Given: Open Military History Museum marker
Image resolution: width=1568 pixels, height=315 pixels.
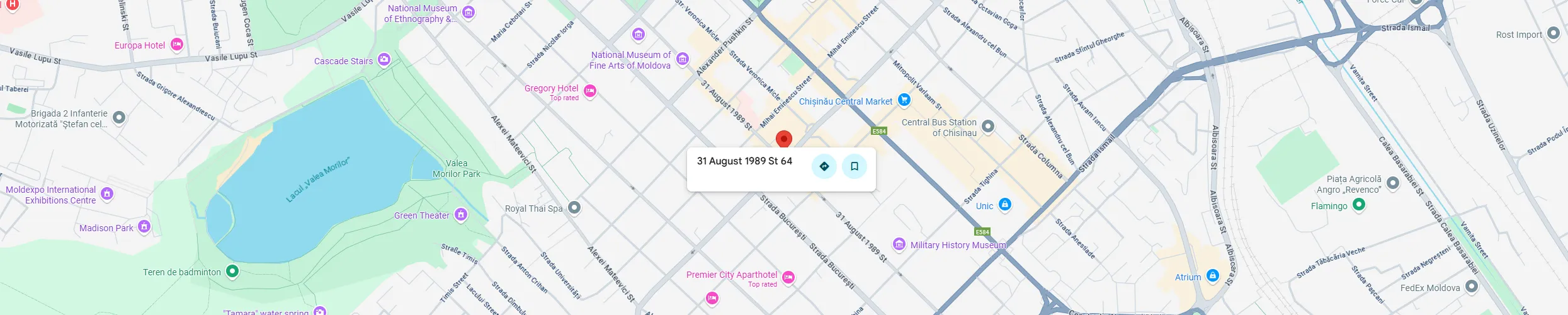Looking at the screenshot, I should [x=899, y=244].
